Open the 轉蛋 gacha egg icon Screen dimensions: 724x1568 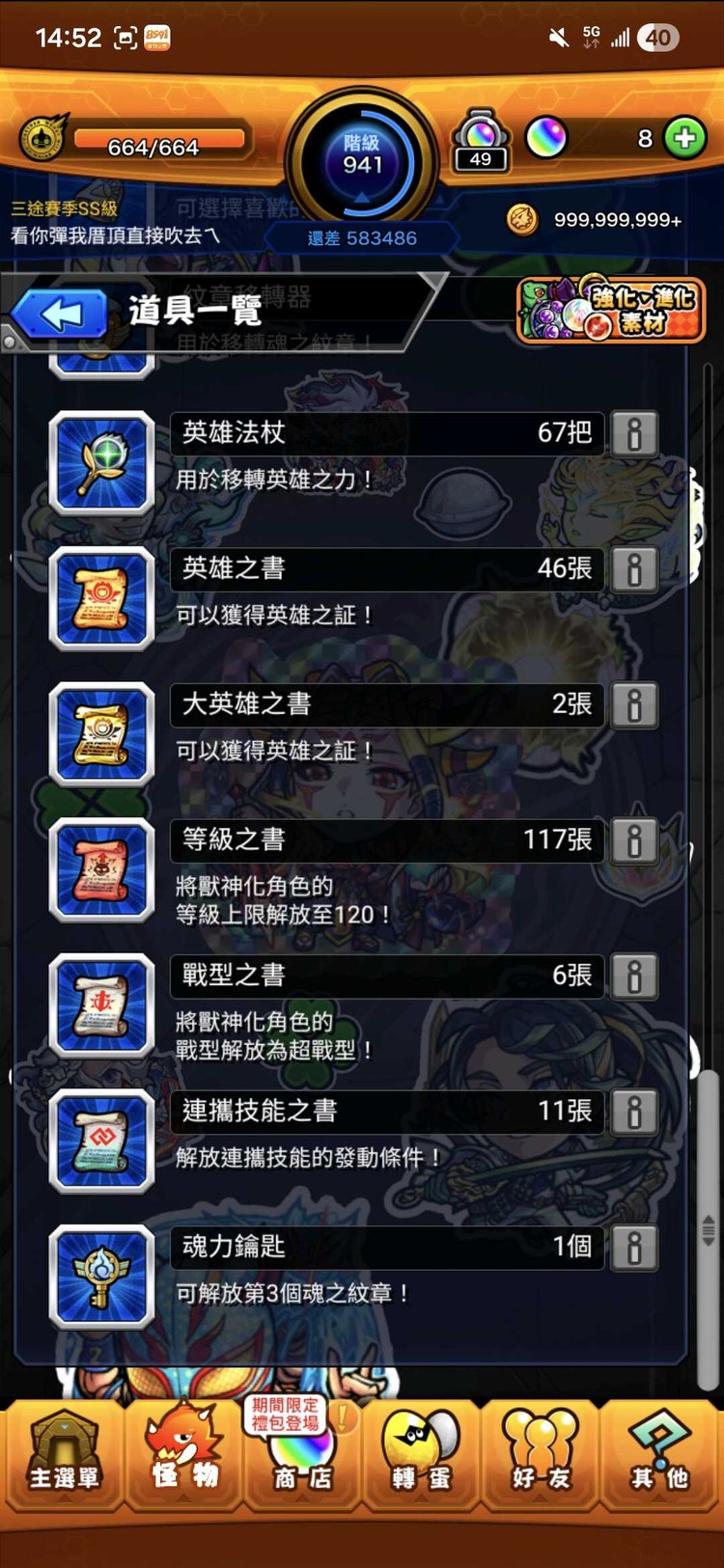421,1455
